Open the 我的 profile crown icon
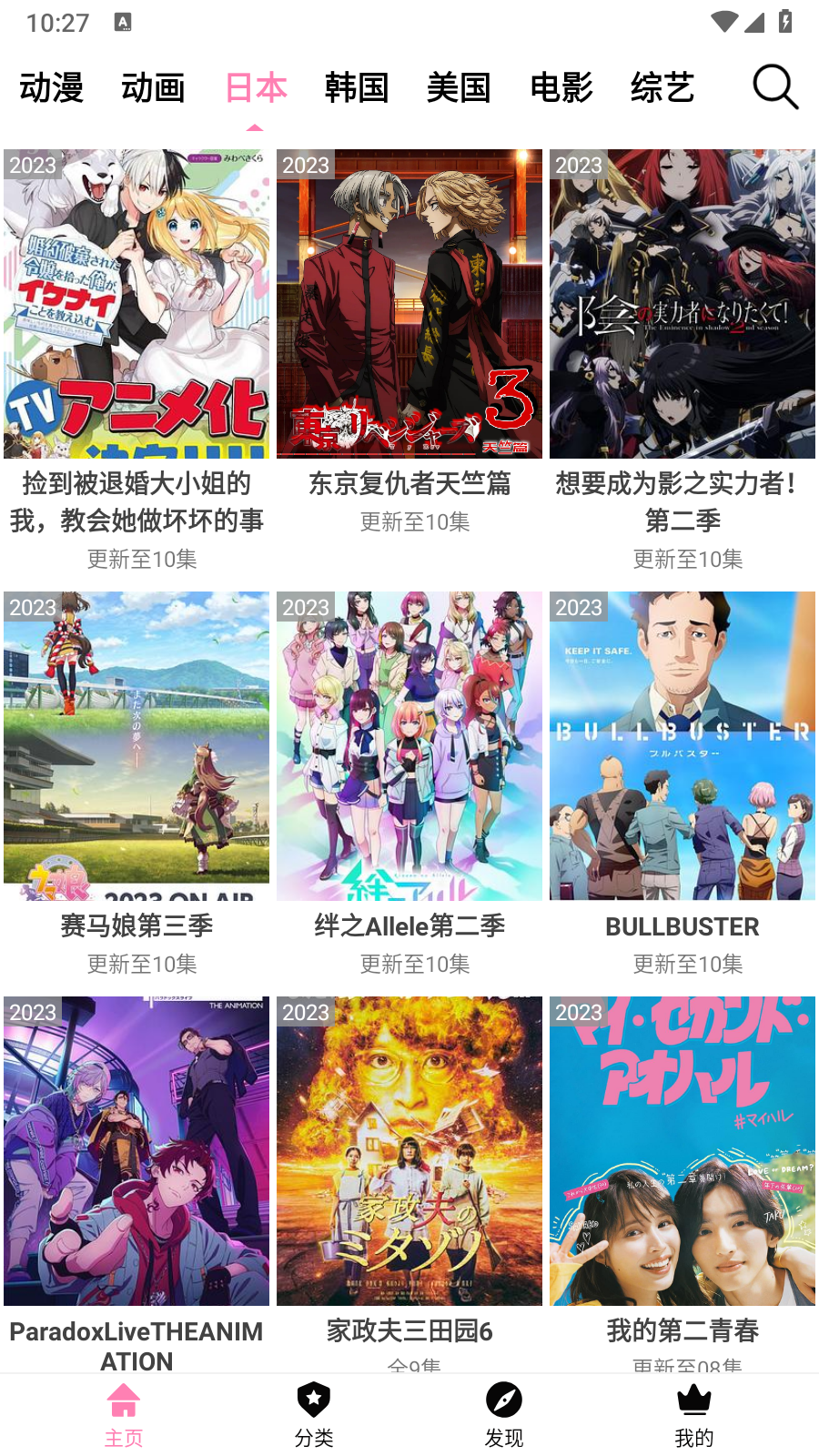Viewport: 819px width, 1456px height. click(695, 1401)
